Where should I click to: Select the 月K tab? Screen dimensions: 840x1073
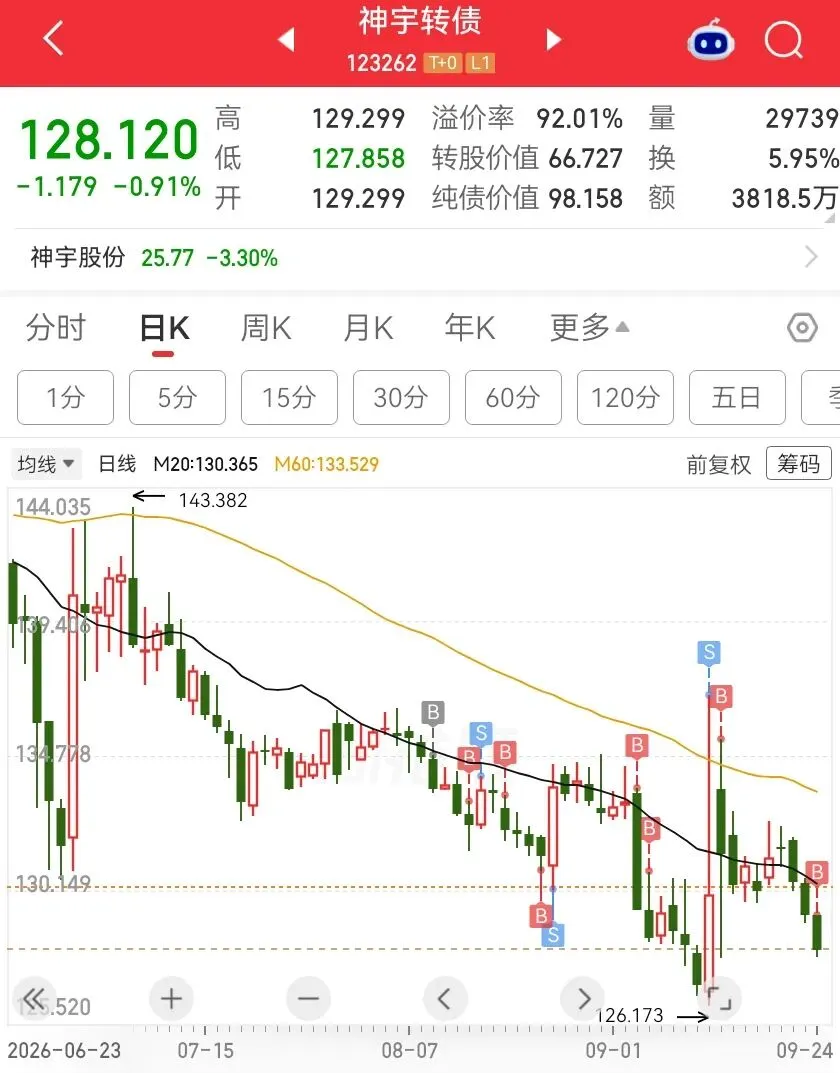click(368, 328)
